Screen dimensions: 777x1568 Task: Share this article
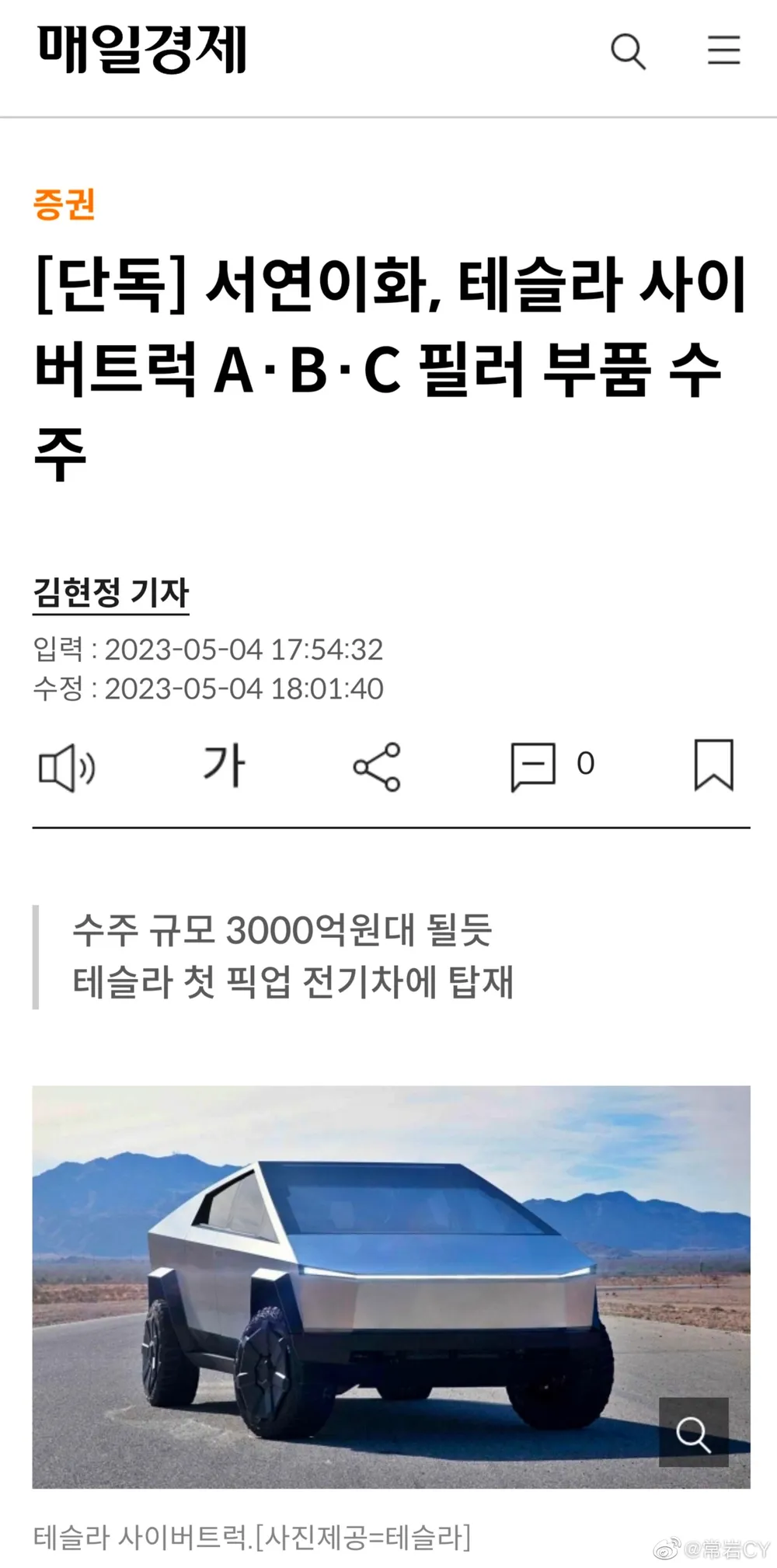pos(377,767)
